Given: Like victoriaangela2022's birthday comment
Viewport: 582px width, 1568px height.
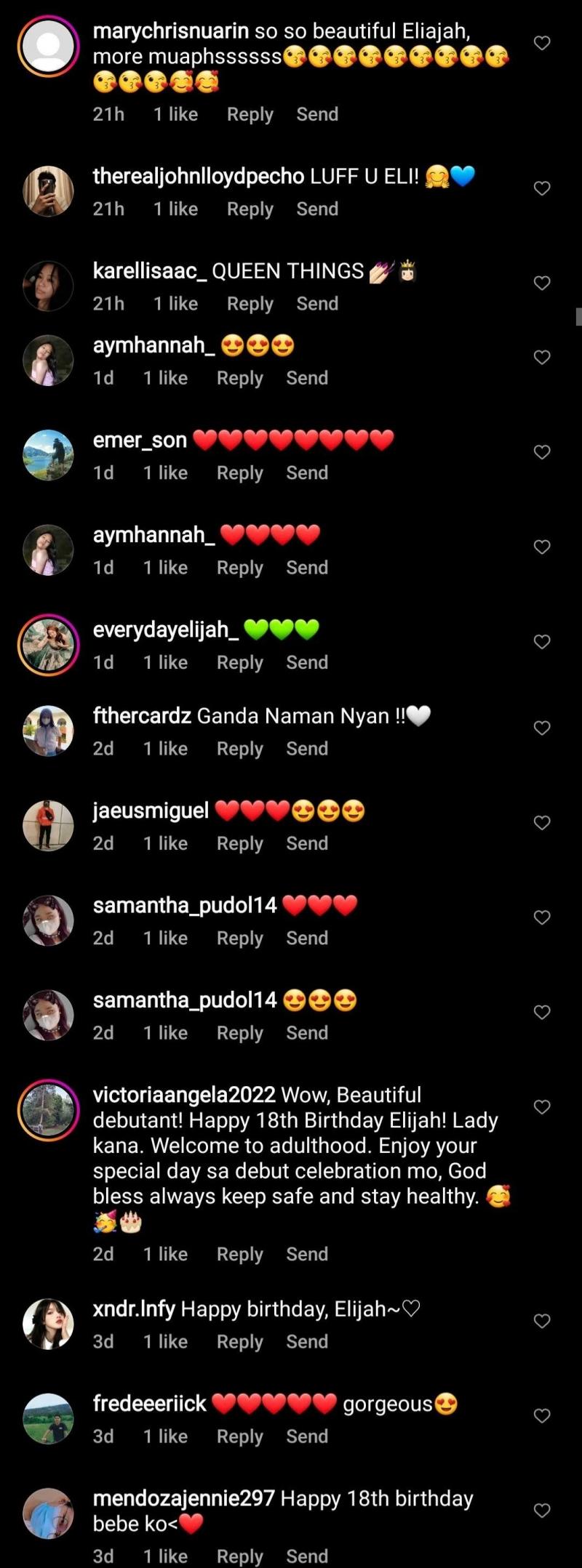Looking at the screenshot, I should tap(542, 1107).
